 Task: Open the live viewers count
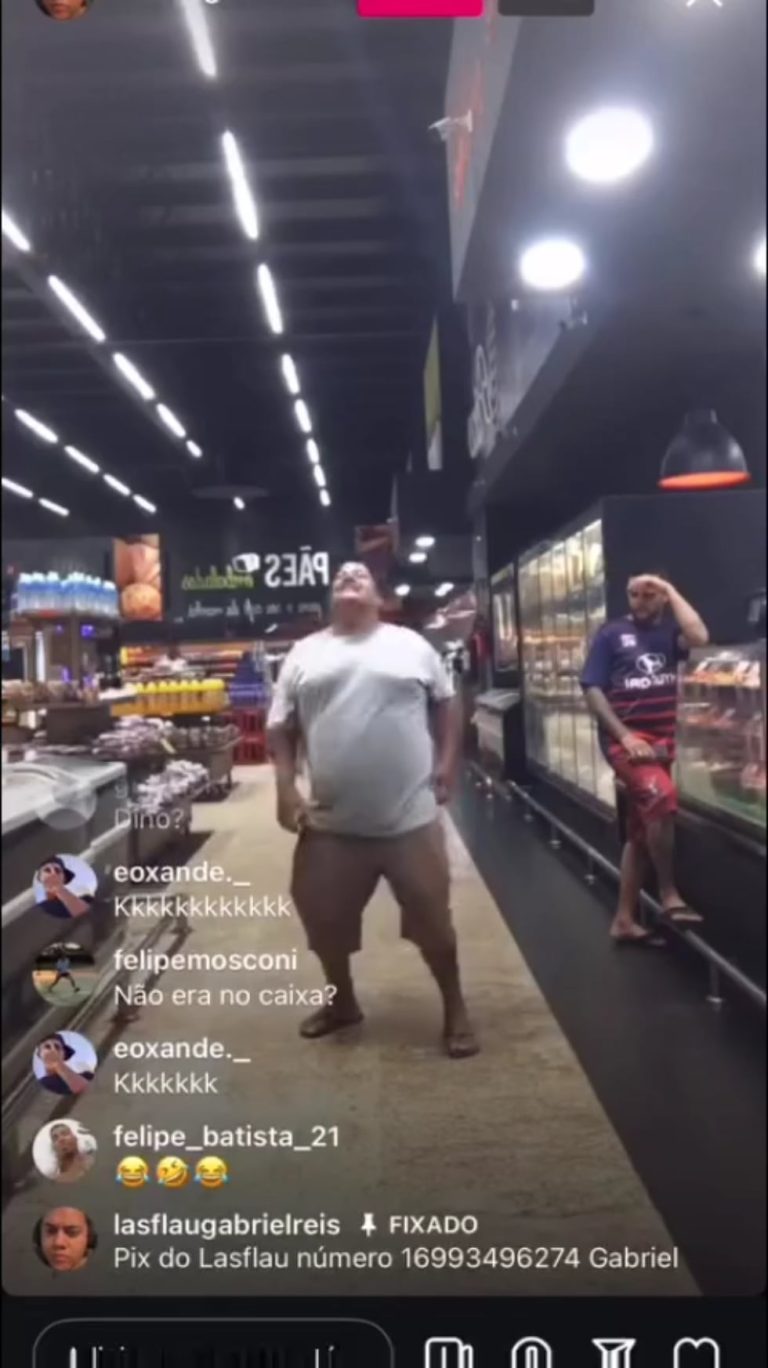[545, 6]
